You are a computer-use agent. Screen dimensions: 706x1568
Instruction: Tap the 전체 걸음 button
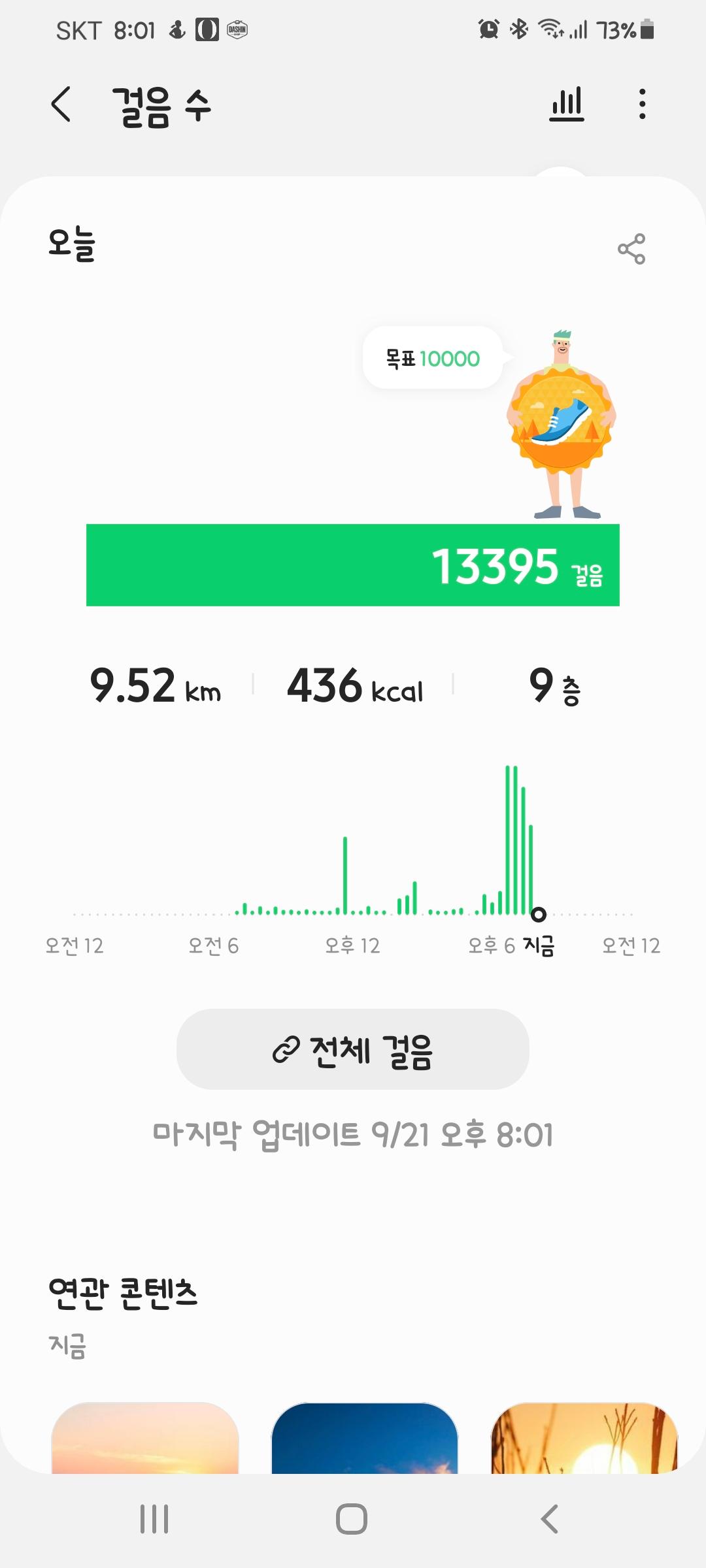[353, 1049]
